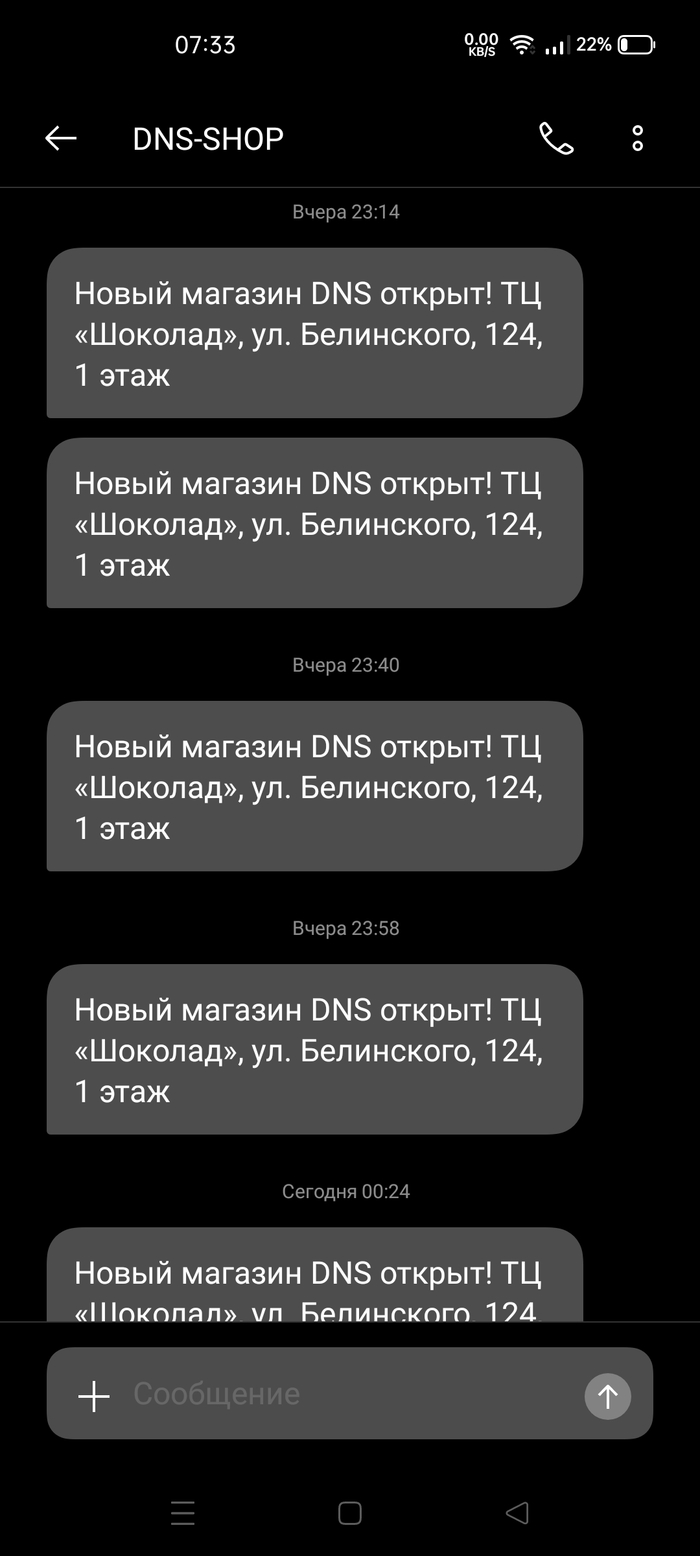Tap the plus attachment icon
The width and height of the screenshot is (700, 1556).
coord(94,1395)
